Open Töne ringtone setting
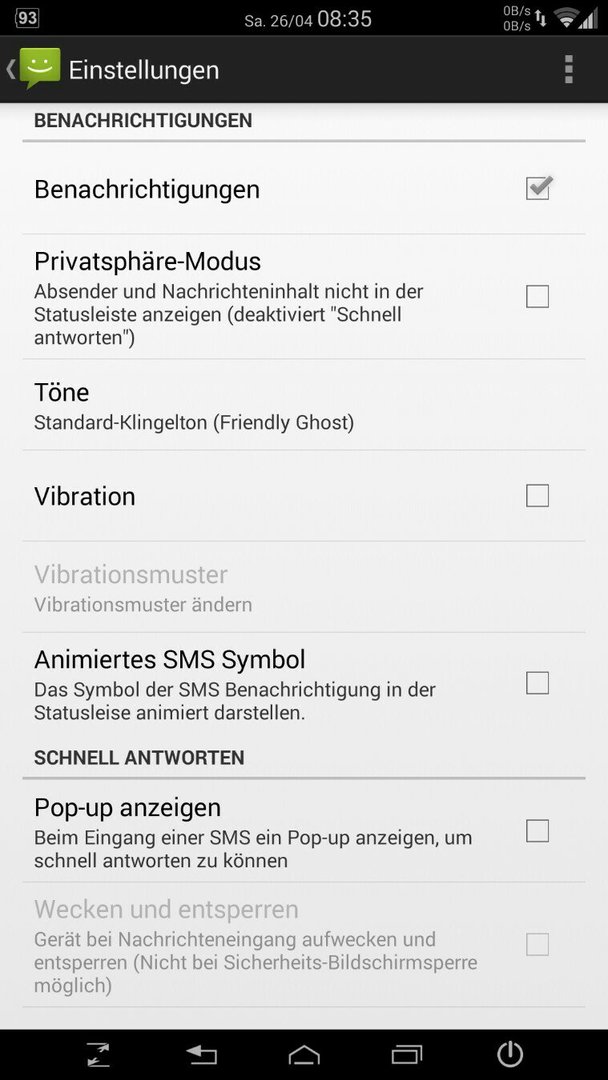 304,405
